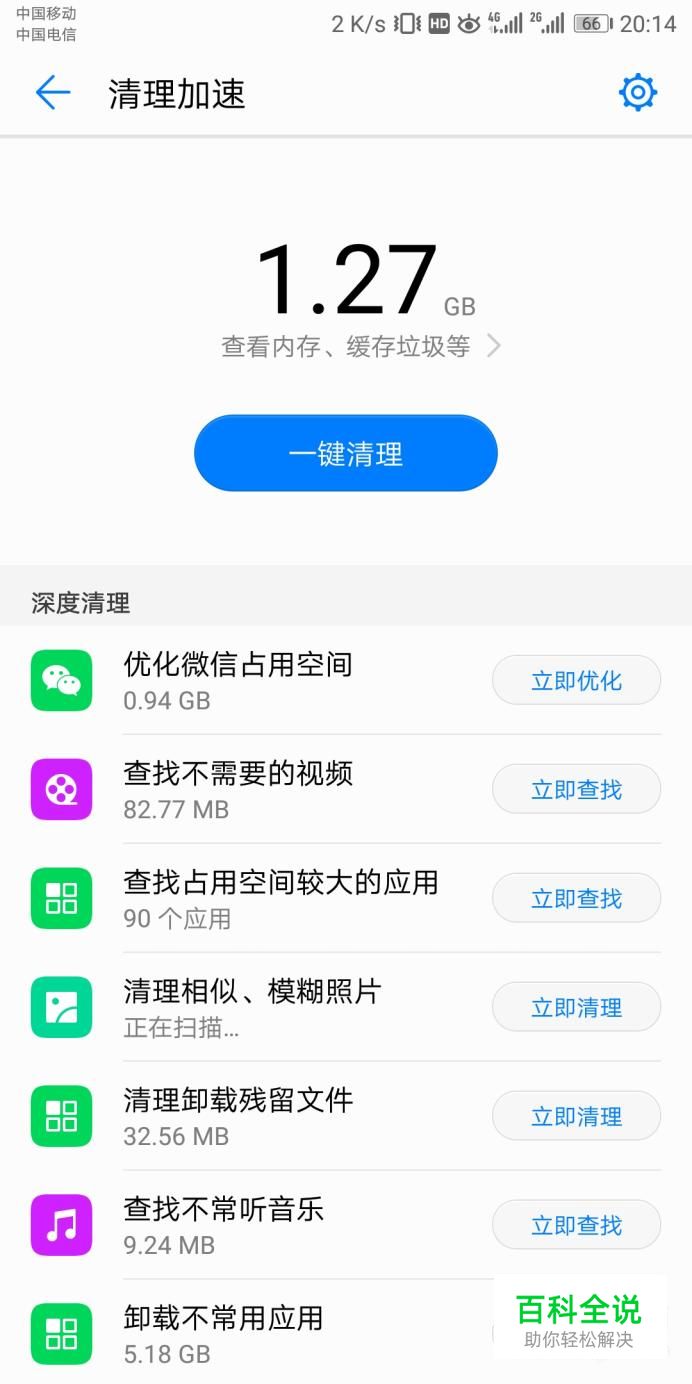The height and width of the screenshot is (1384, 692).
Task: Open the cleanup settings gear
Action: coord(638,93)
